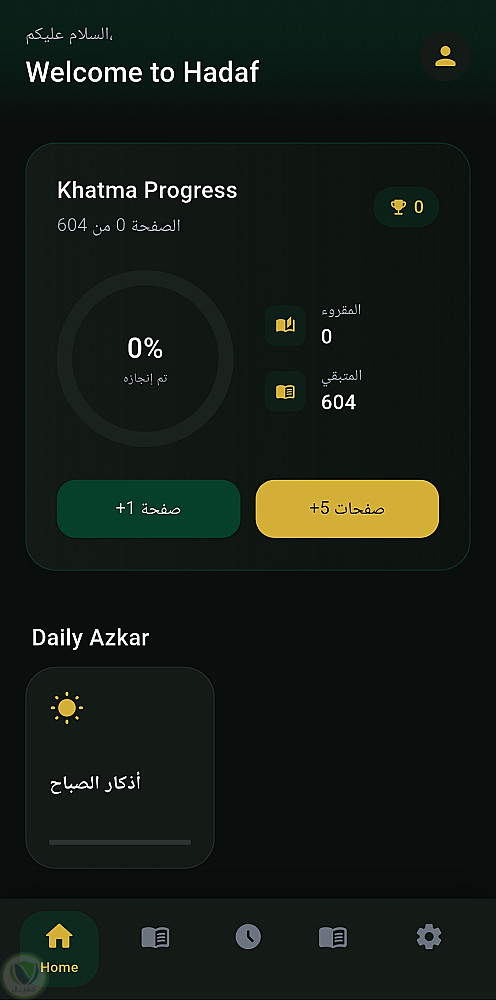
Task: Add one page with صفحة 1+
Action: (149, 509)
